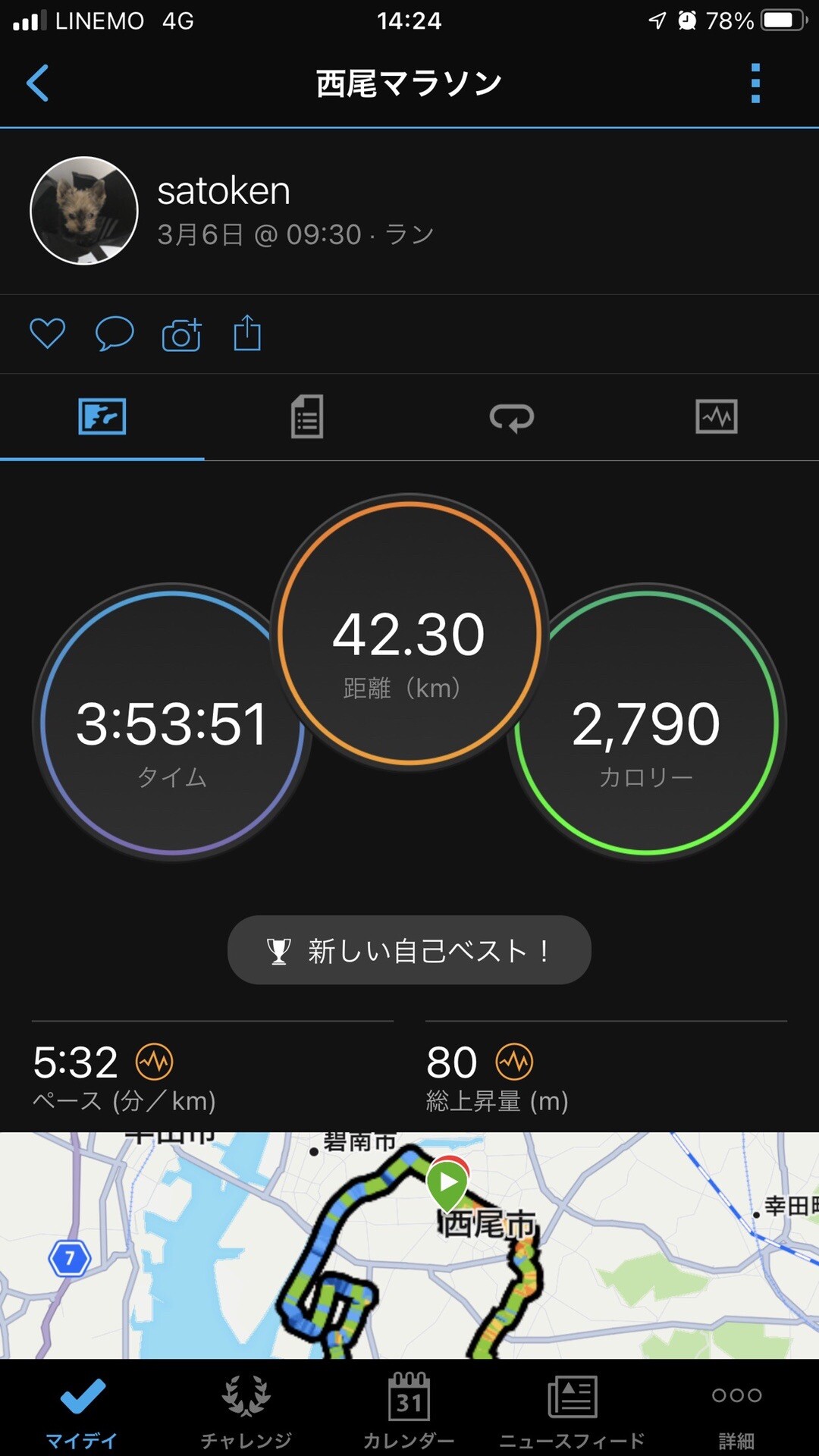Open satoken's profile link
The width and height of the screenshot is (819, 1456).
pos(222,190)
